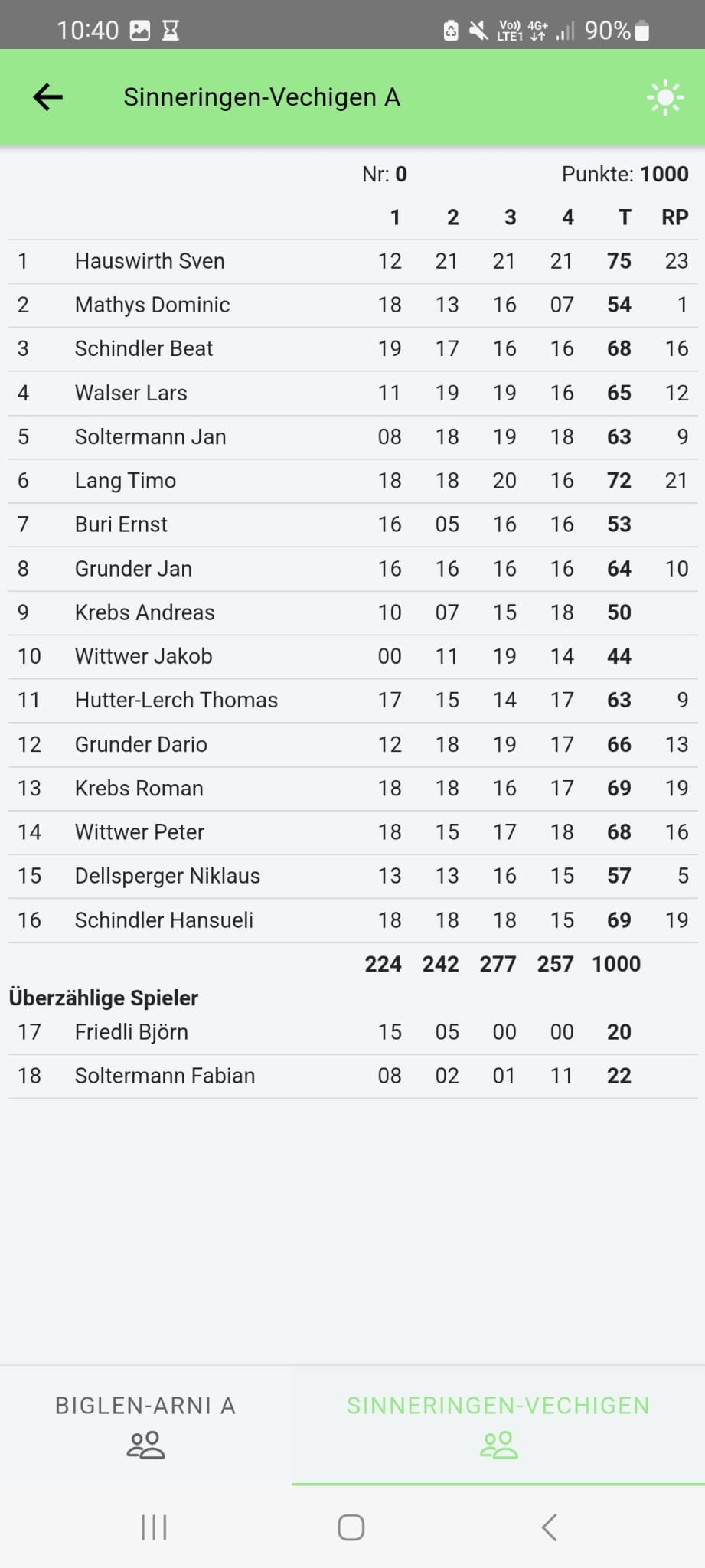This screenshot has height=1568, width=705.
Task: Go back using the app bar arrow
Action: (47, 97)
